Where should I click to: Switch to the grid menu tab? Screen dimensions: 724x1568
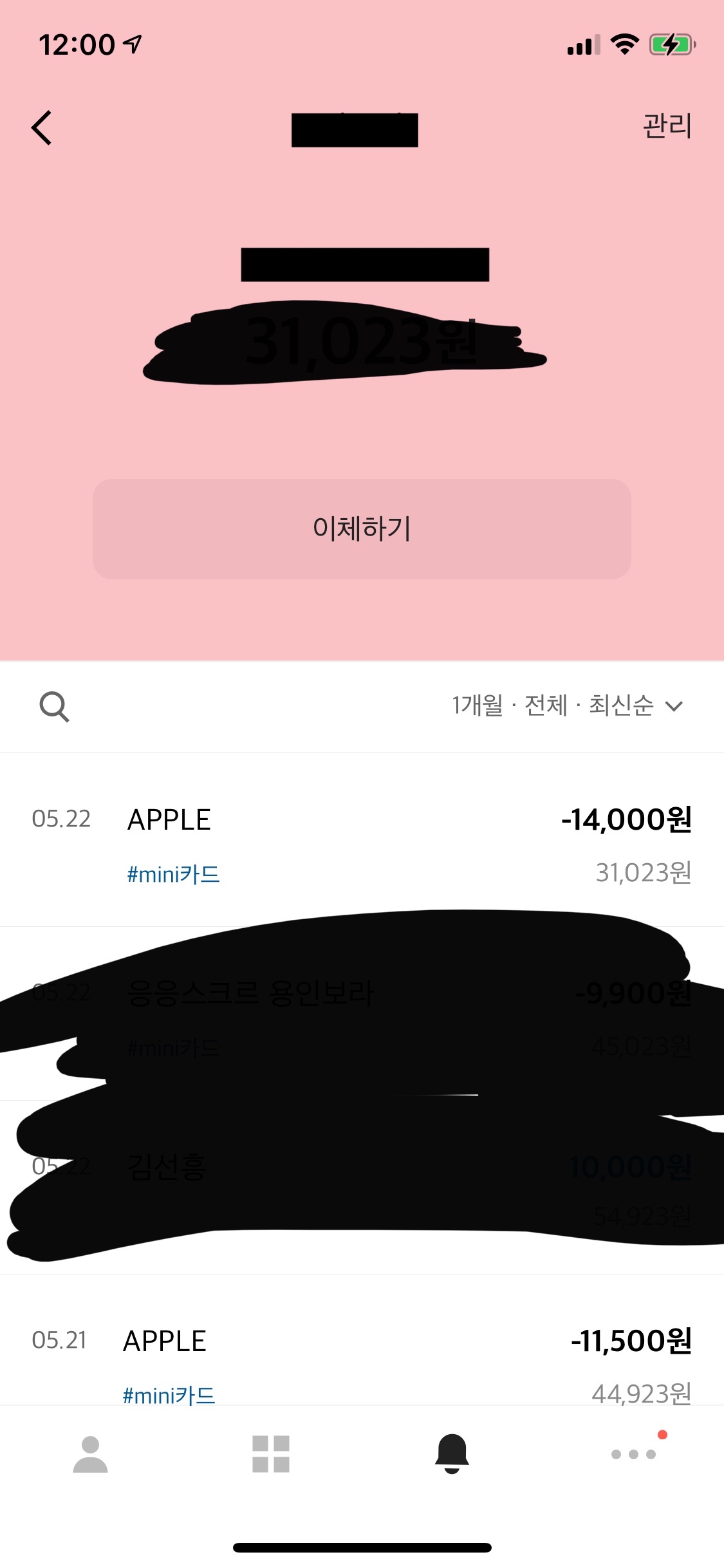click(x=271, y=1453)
